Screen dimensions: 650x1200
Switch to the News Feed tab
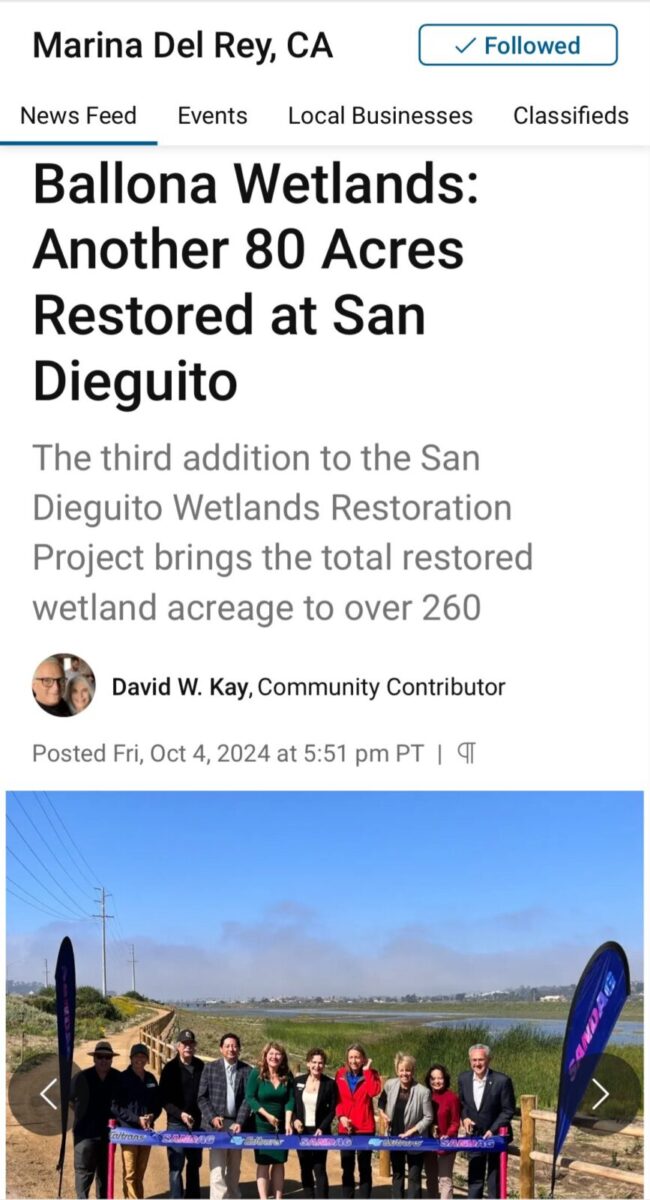[78, 116]
